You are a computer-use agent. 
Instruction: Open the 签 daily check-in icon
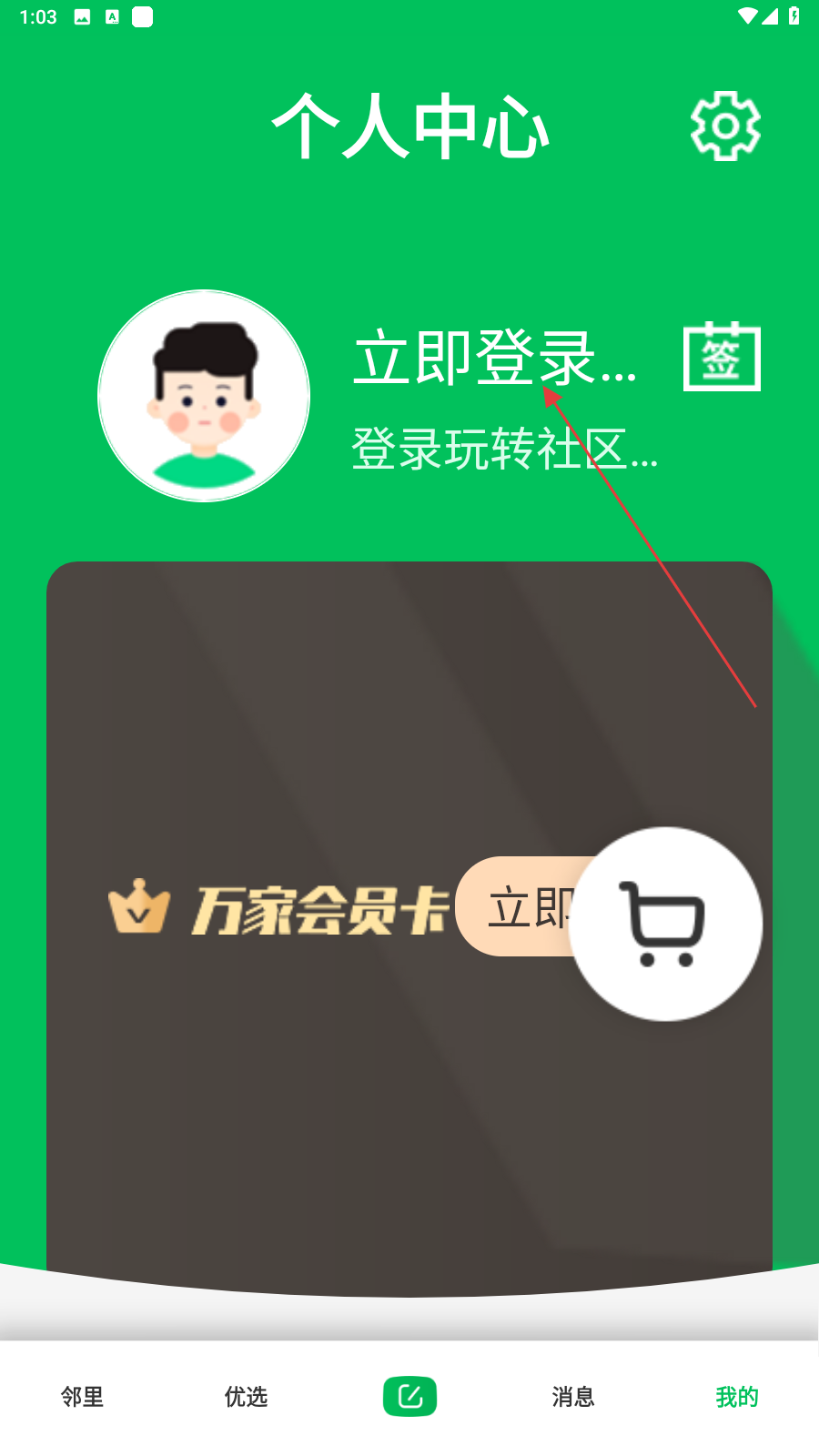coord(722,357)
